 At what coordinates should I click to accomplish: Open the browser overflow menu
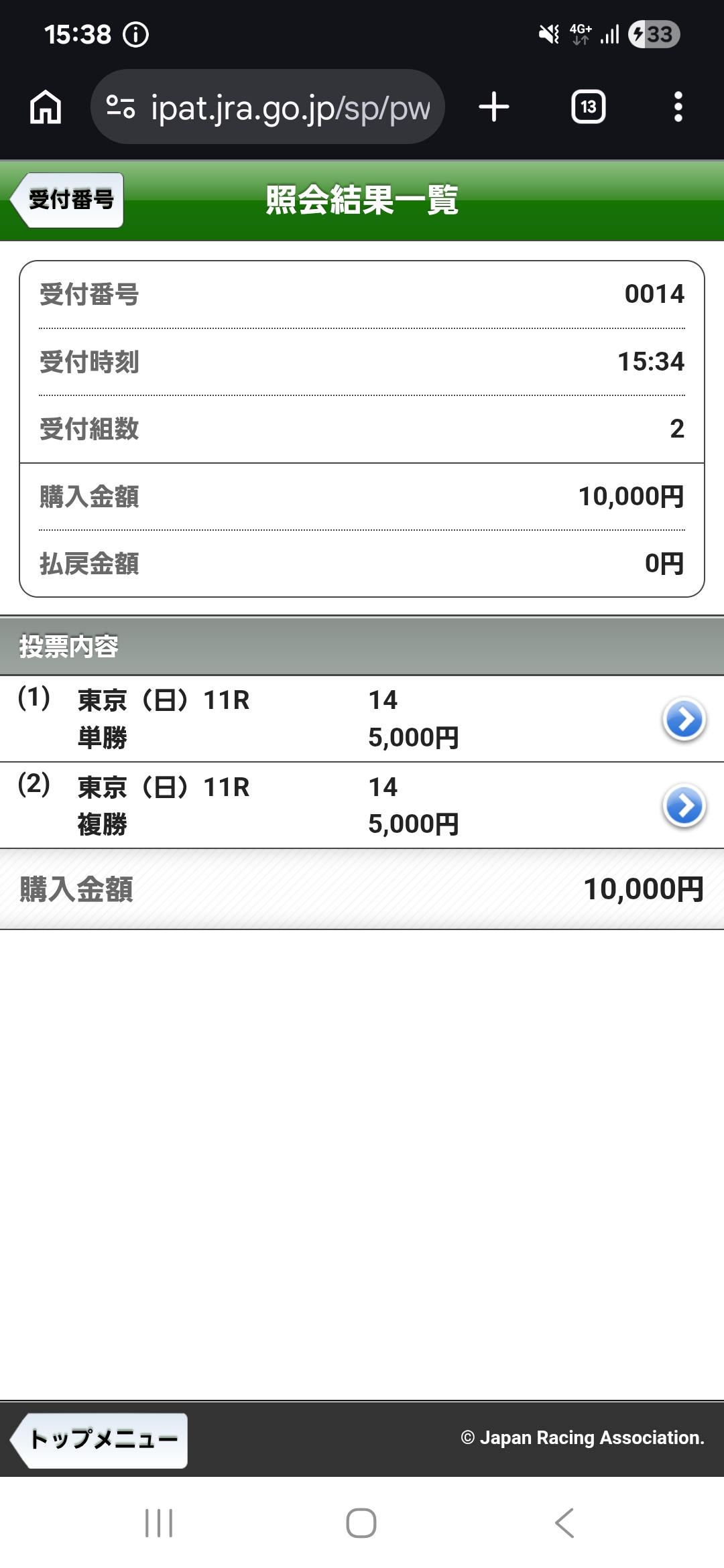click(x=678, y=107)
